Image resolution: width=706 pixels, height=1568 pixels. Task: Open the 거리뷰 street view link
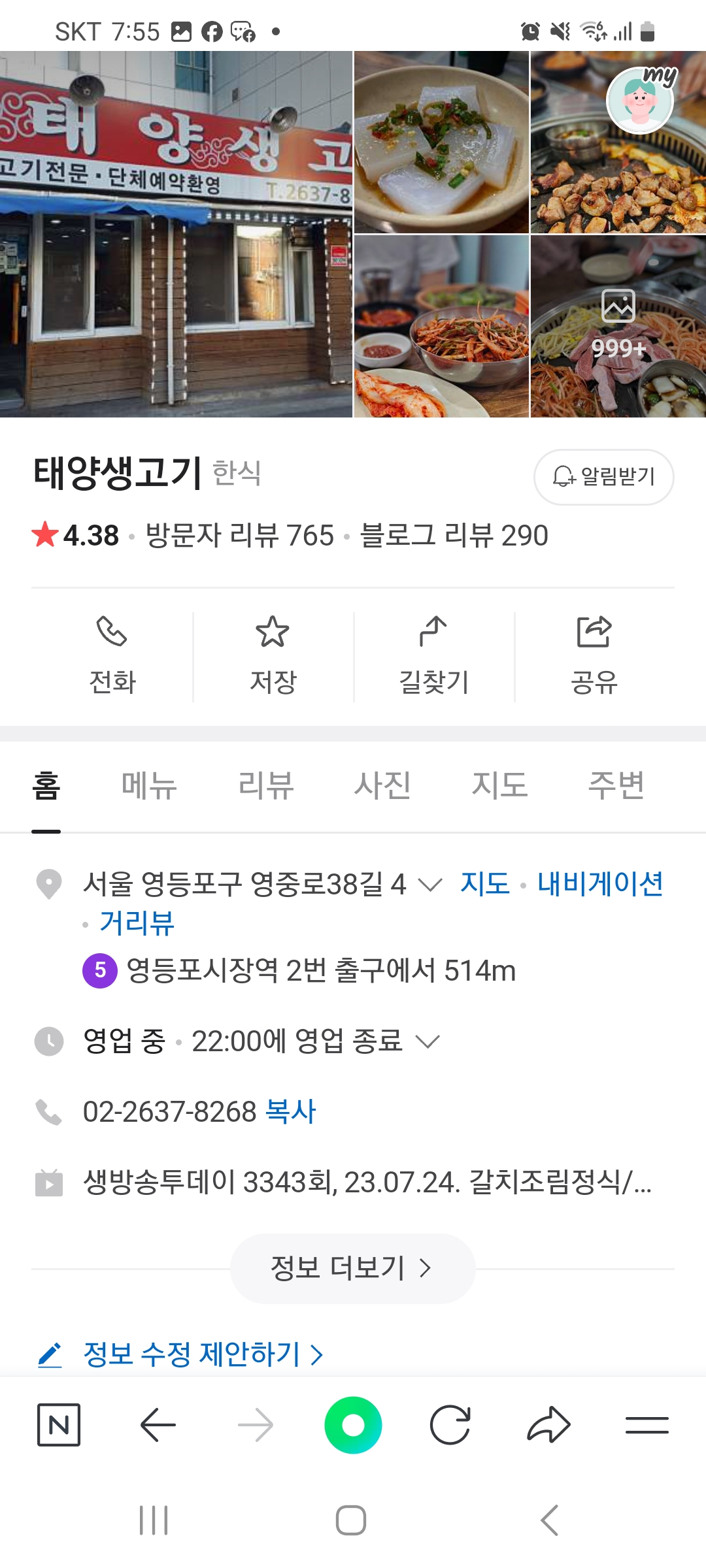coord(137,923)
